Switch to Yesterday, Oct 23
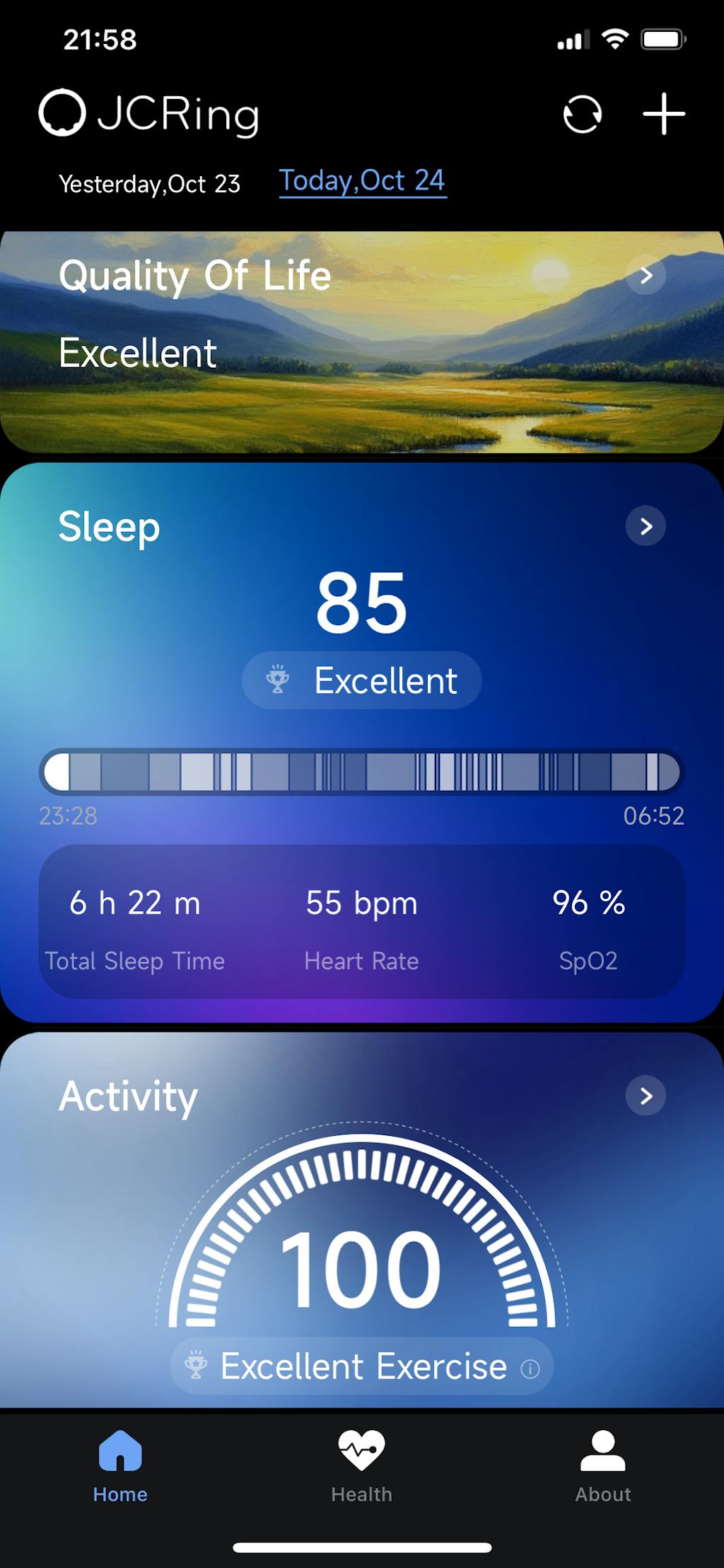724x1568 pixels. (150, 182)
